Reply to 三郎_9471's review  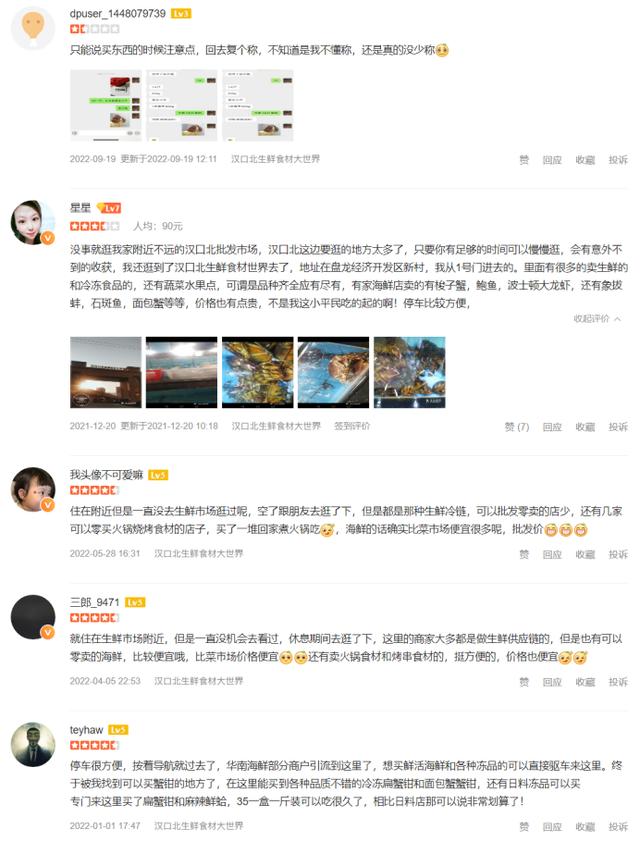(552, 682)
